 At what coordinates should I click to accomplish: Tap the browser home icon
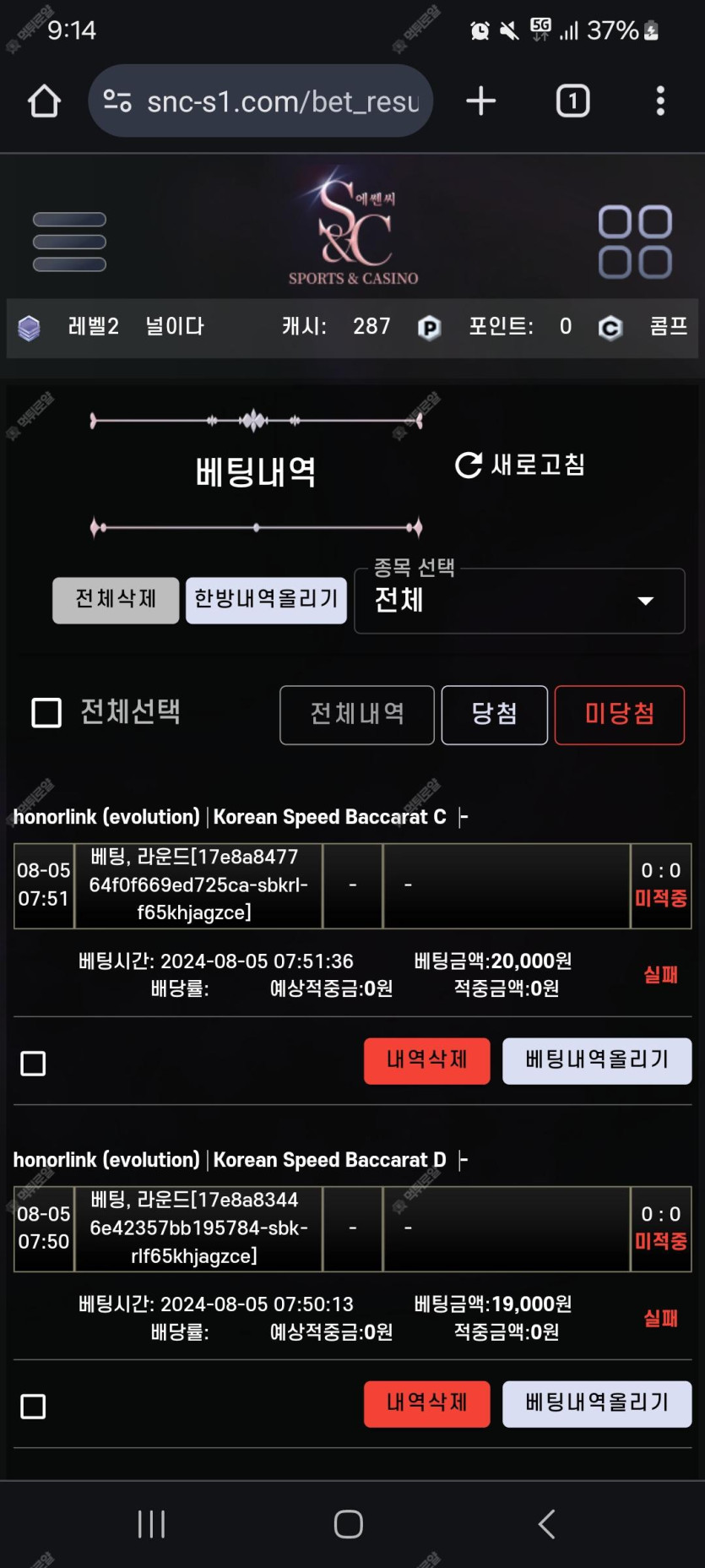[44, 101]
